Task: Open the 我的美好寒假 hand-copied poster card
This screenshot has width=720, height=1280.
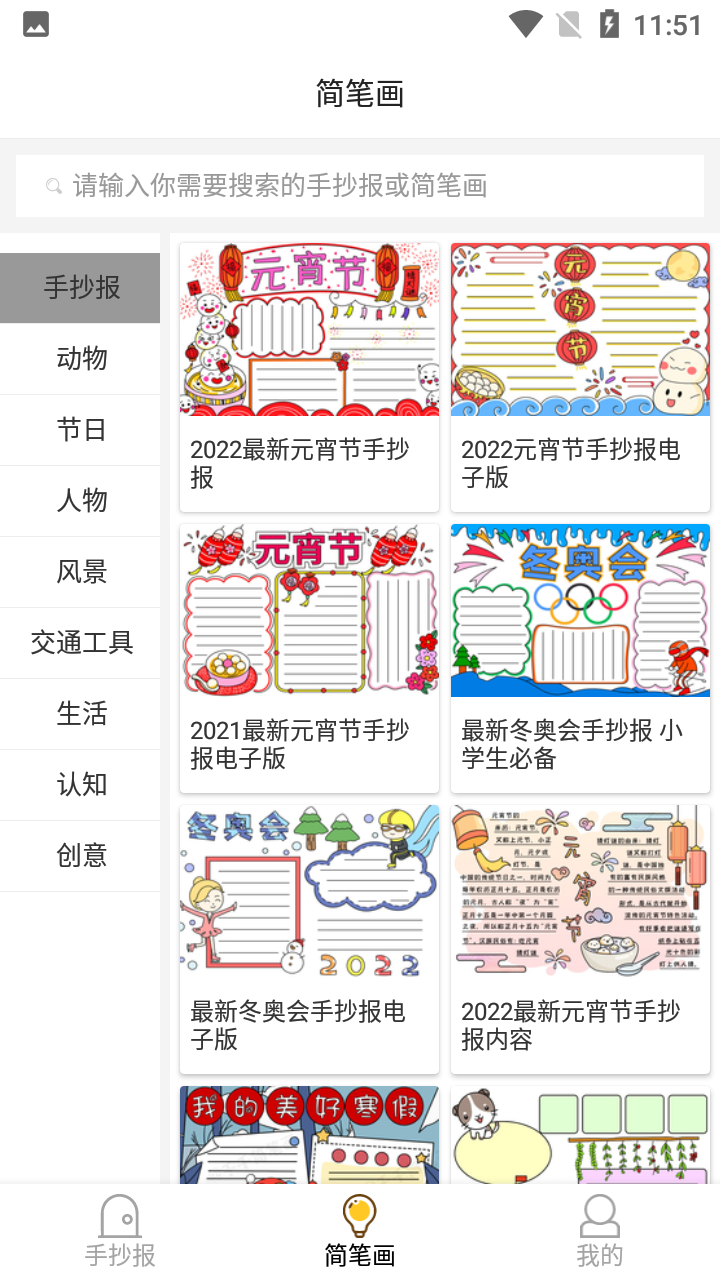Action: 309,1135
